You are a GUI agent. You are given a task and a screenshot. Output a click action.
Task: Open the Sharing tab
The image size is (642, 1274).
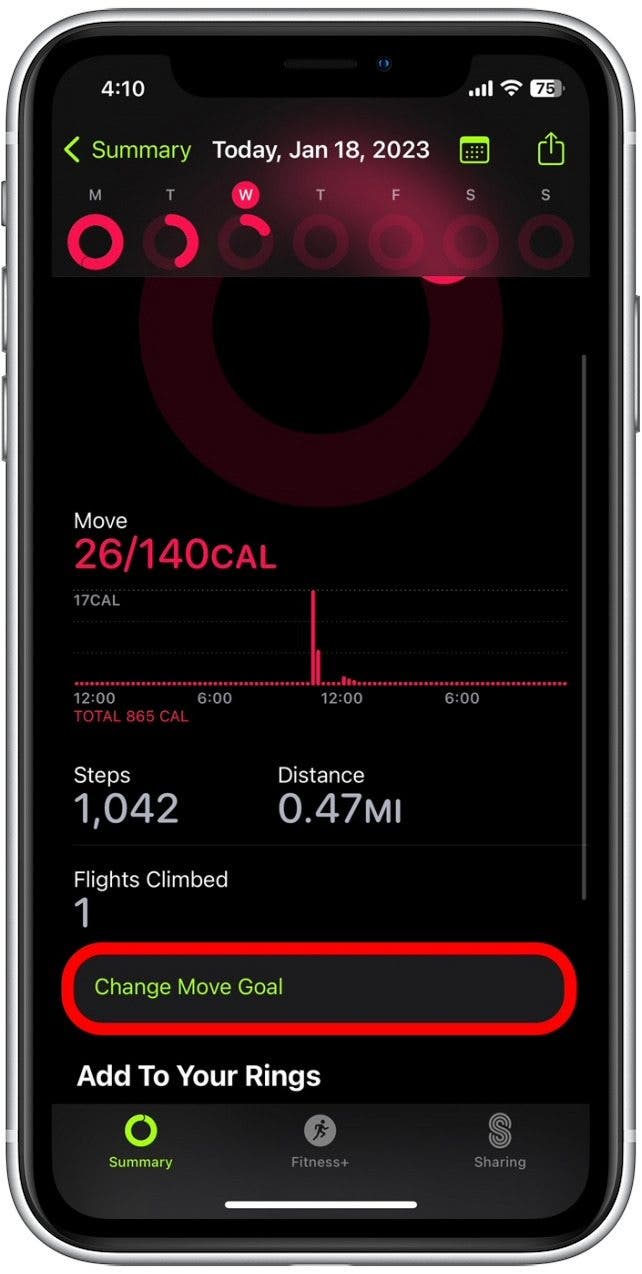pos(499,1142)
